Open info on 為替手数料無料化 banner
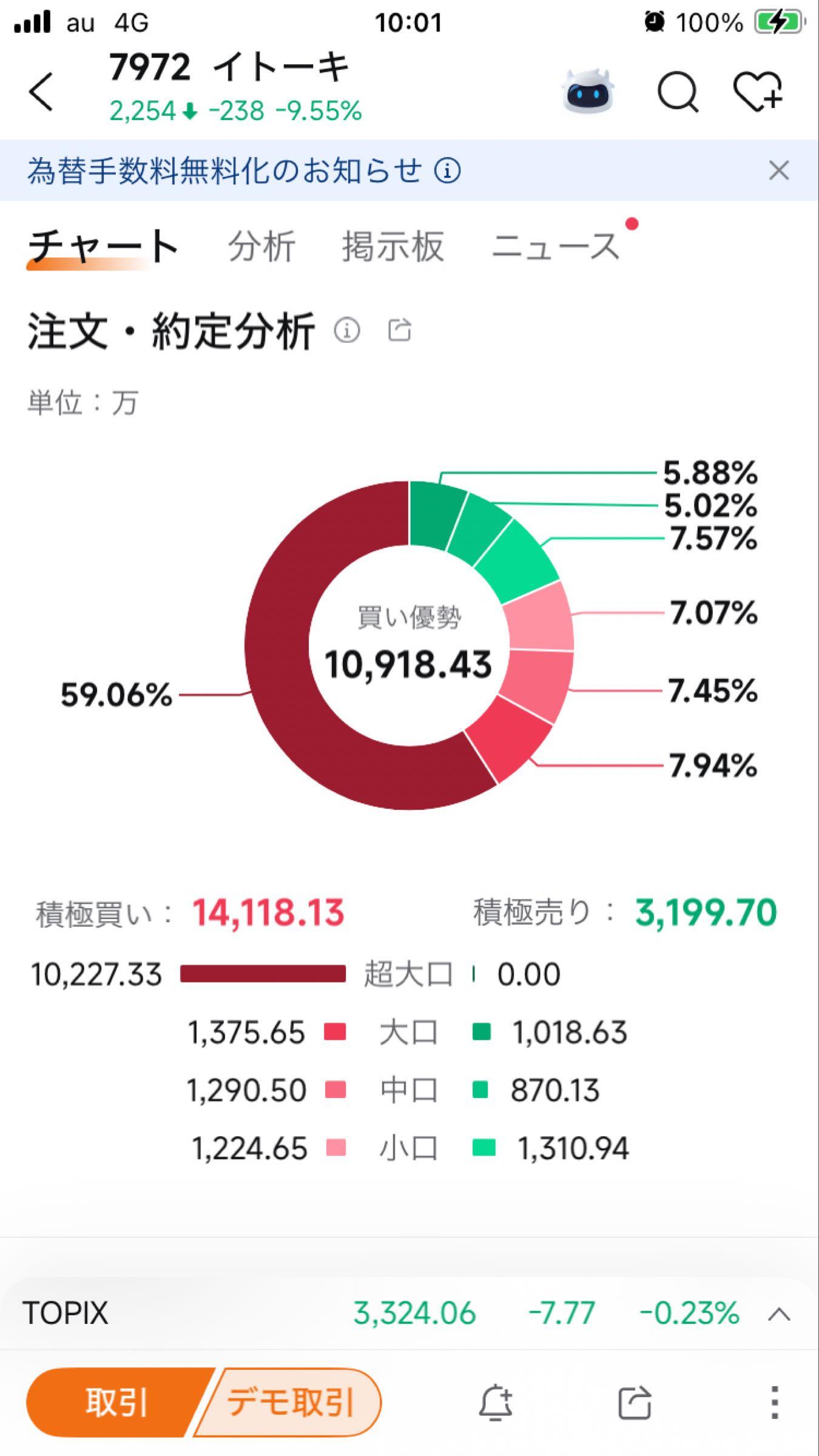Viewport: 819px width, 1456px height. click(x=448, y=172)
